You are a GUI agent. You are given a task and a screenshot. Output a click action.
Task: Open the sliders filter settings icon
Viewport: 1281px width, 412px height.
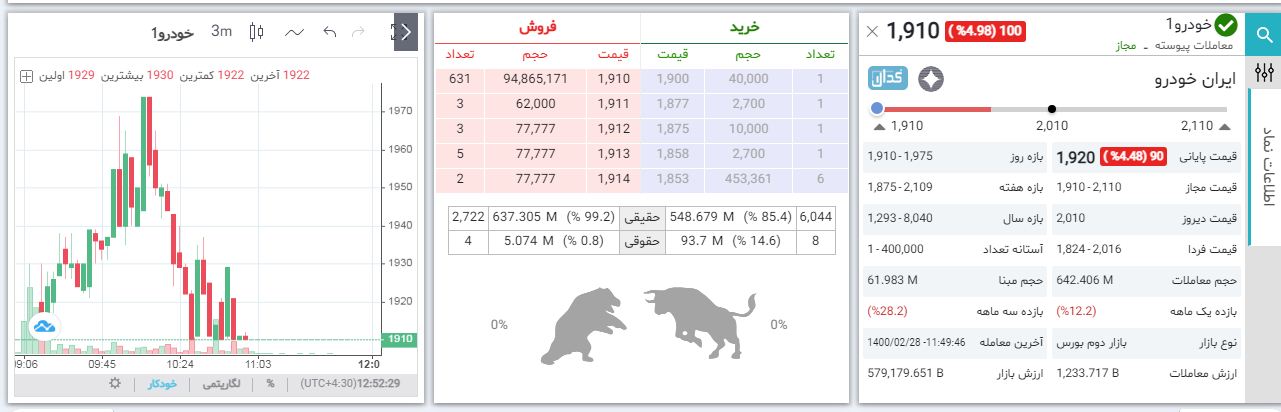tap(1264, 73)
